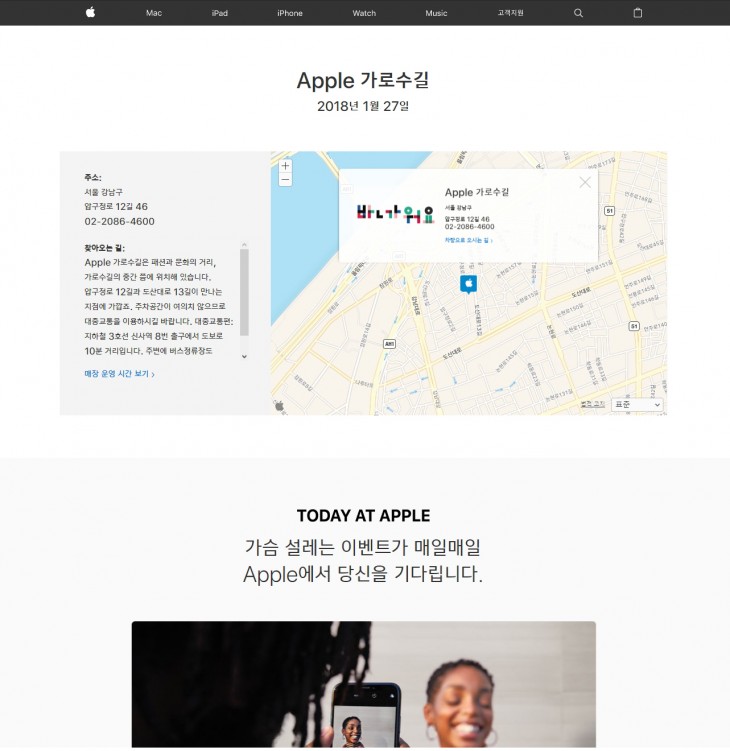Close the Apple 가로수길 map popup

click(585, 182)
